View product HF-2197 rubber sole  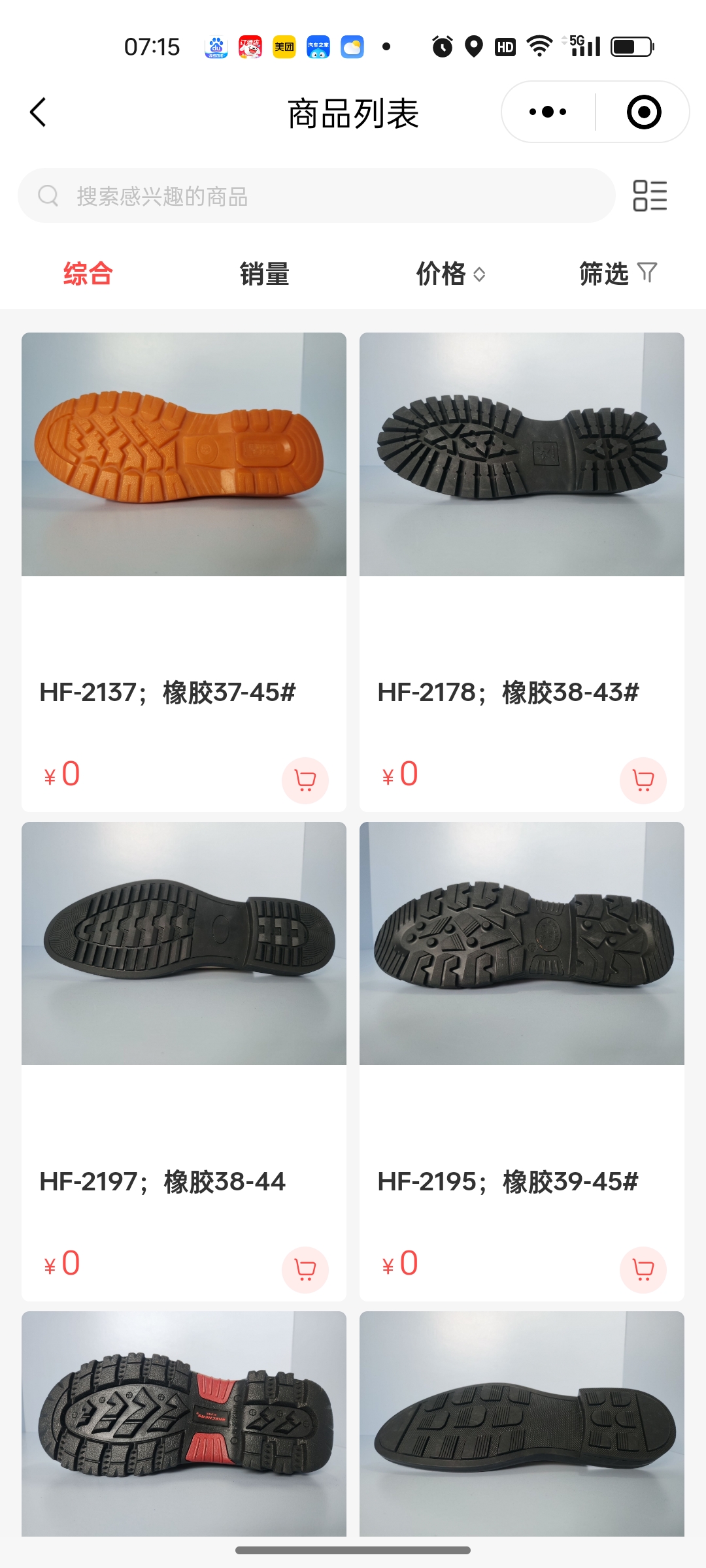pyautogui.click(x=184, y=943)
